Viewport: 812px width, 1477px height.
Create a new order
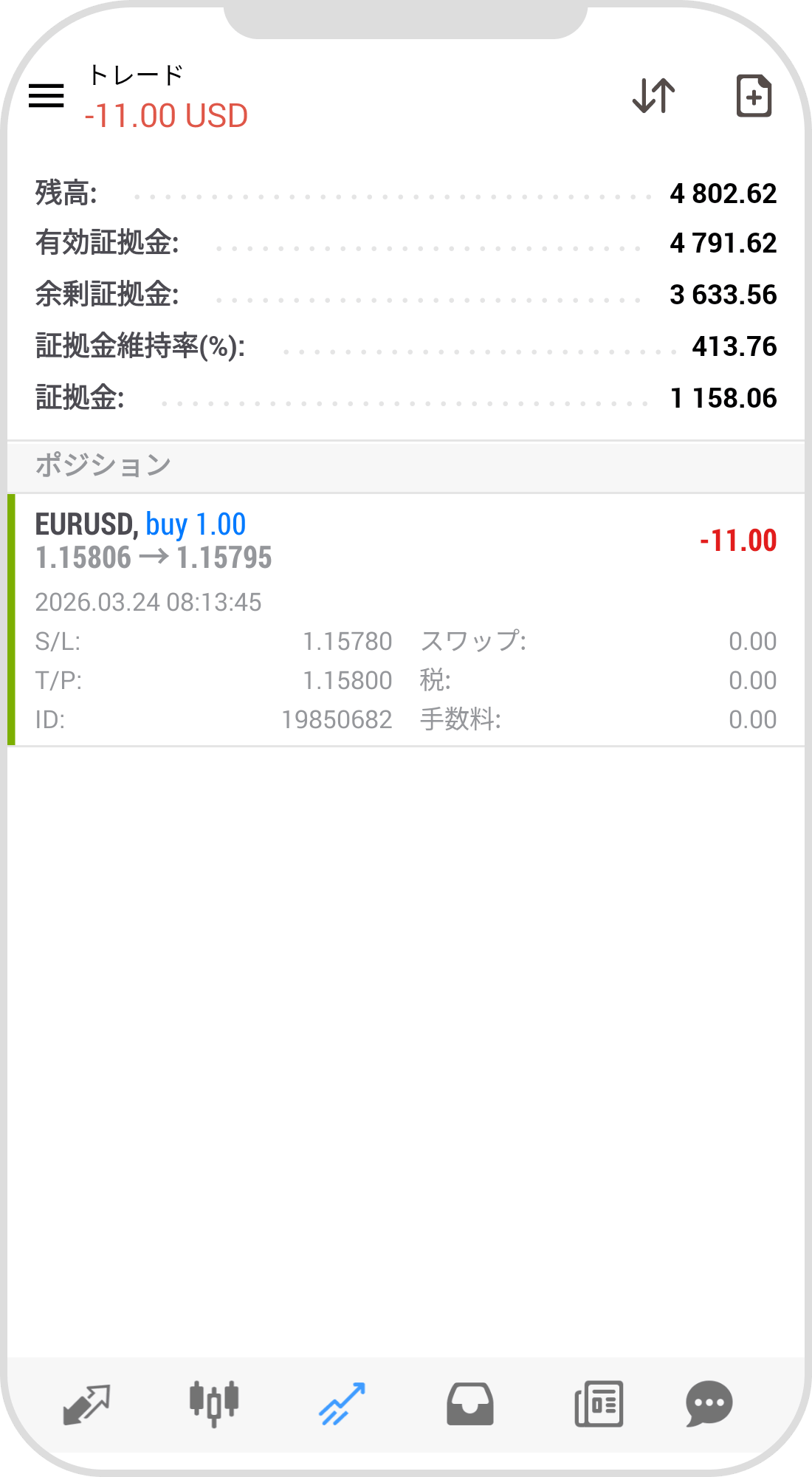tap(753, 95)
